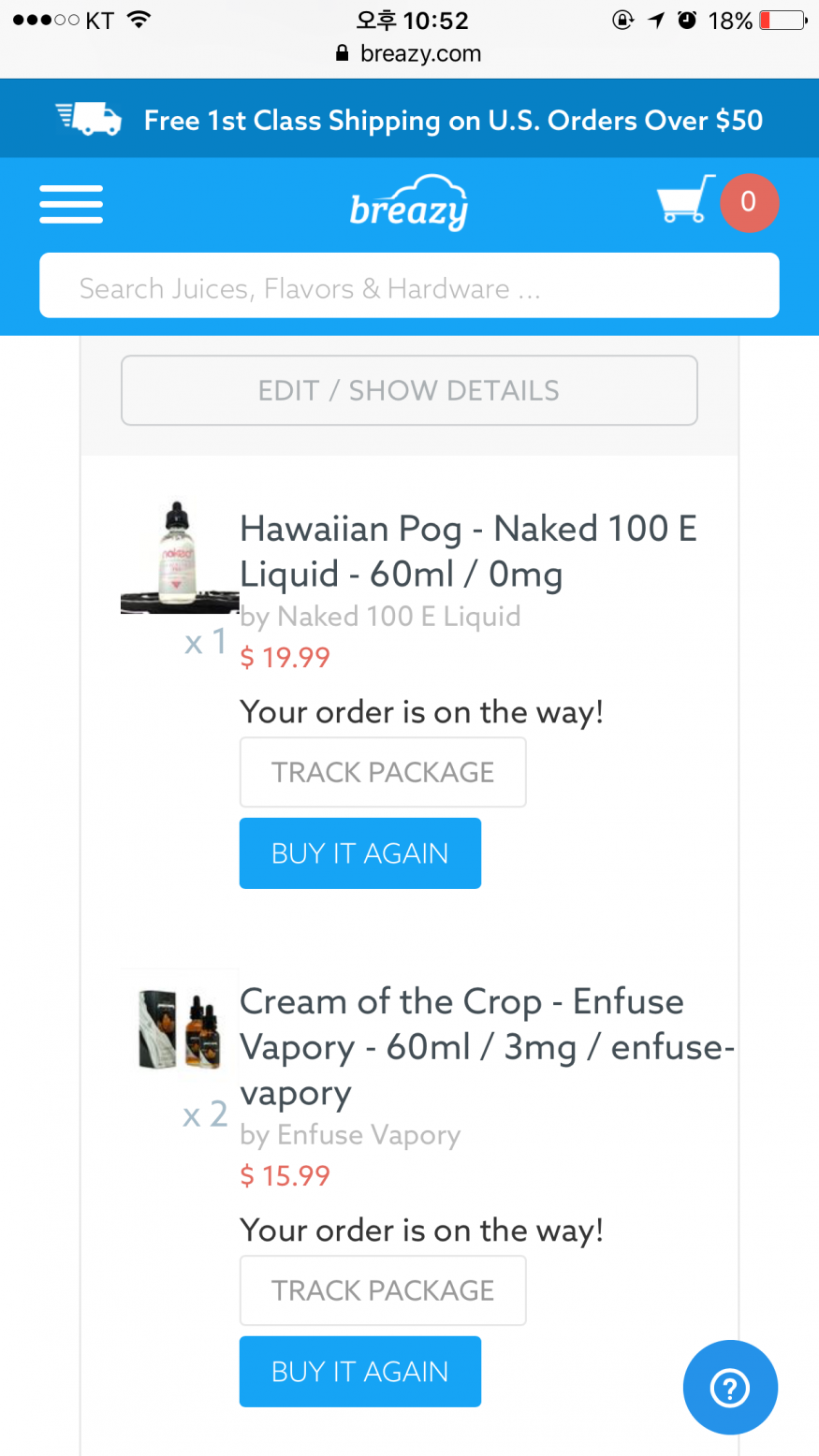View the Hawaiian Pog - Naked 100 product page
This screenshot has width=819, height=1456.
pos(468,551)
